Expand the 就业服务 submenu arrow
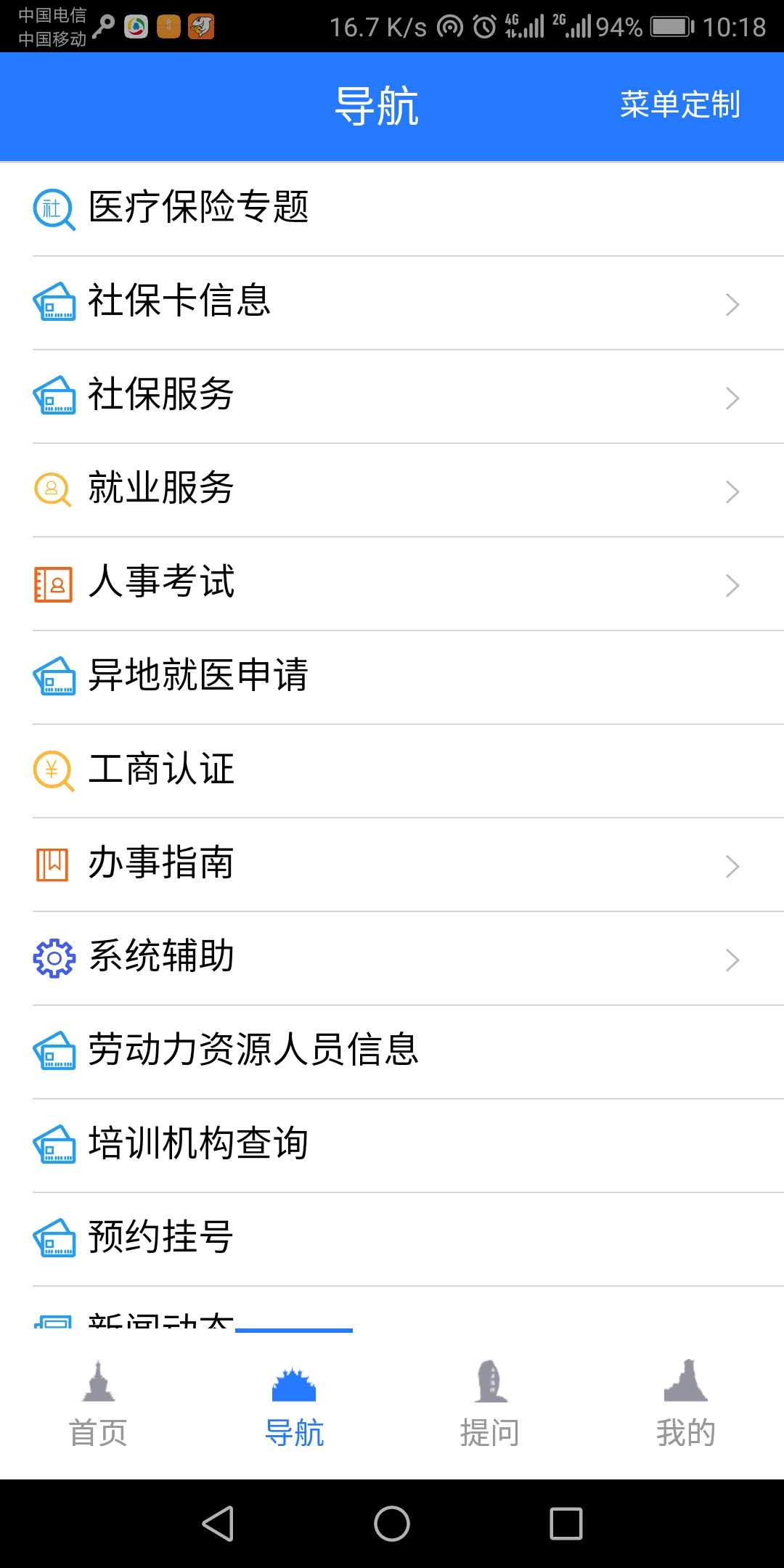Viewport: 784px width, 1568px height. (x=731, y=491)
